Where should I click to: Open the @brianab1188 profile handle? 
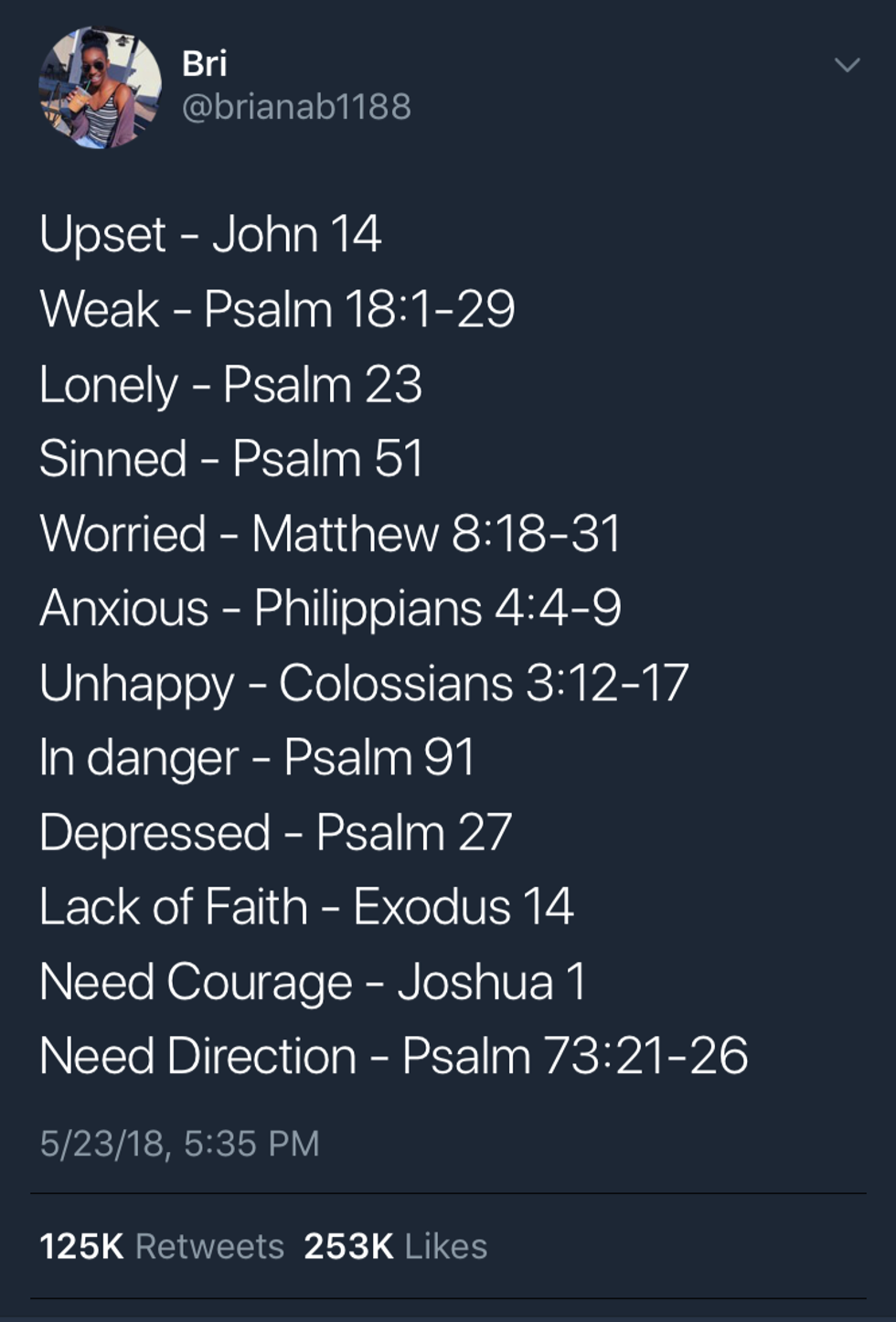[x=296, y=107]
